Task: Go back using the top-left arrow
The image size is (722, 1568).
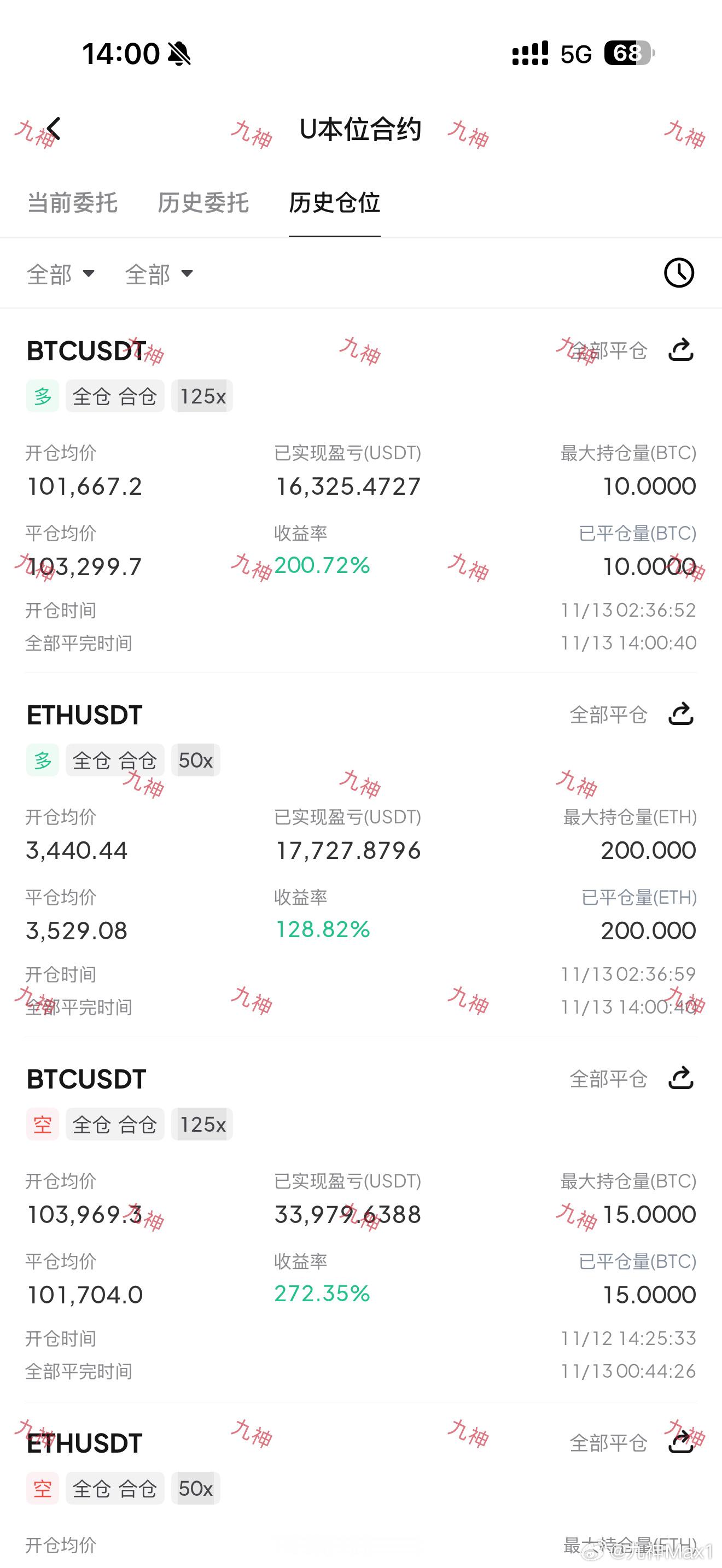Action: pyautogui.click(x=54, y=129)
